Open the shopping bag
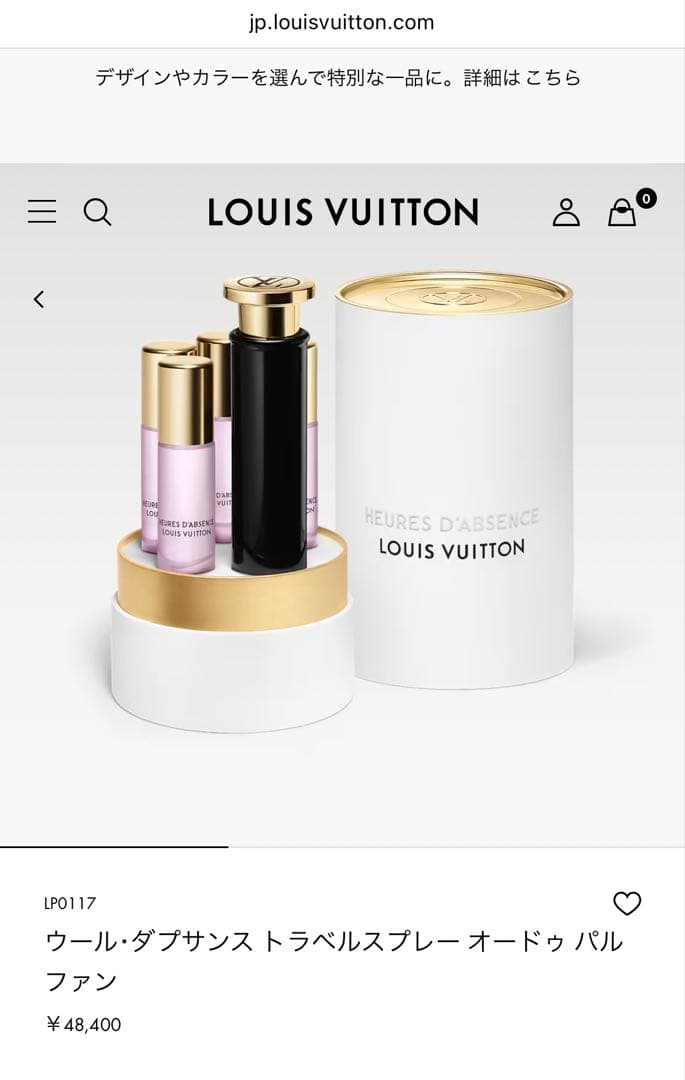 point(623,212)
